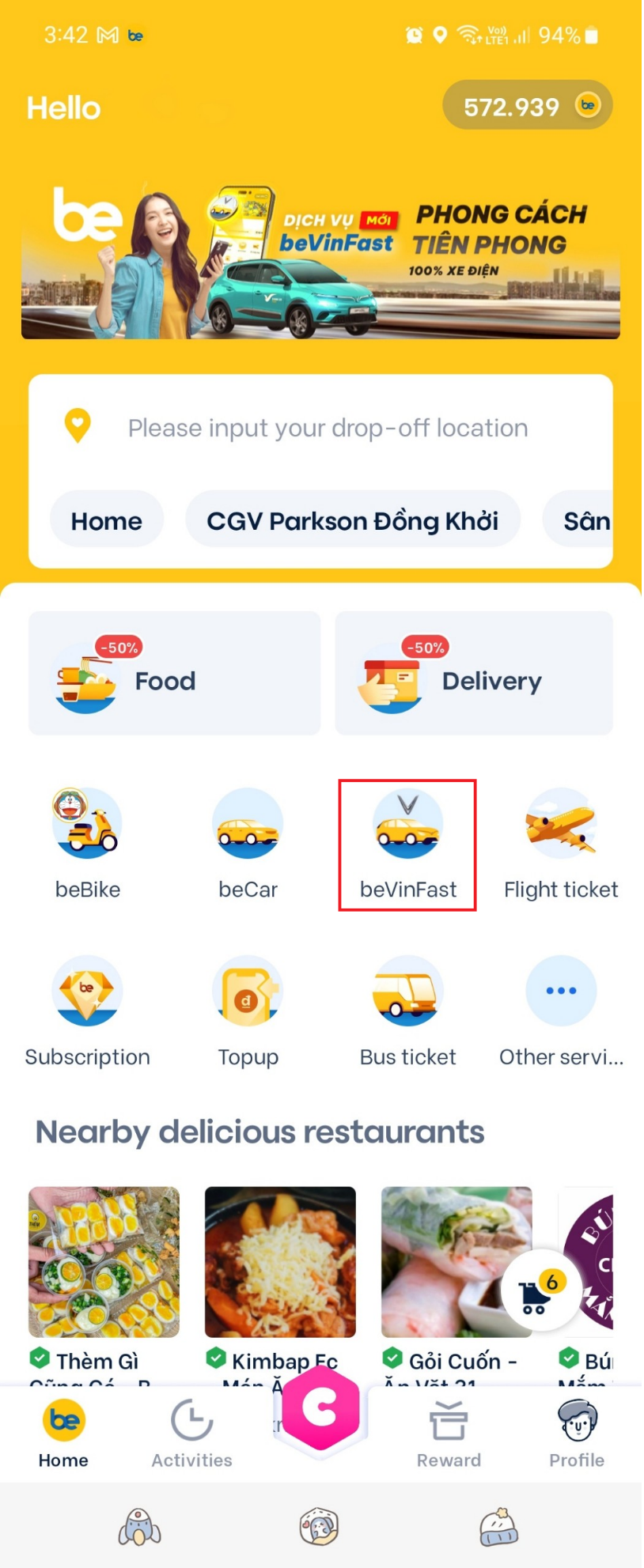644x1568 pixels.
Task: Open the Topup service
Action: click(x=248, y=992)
